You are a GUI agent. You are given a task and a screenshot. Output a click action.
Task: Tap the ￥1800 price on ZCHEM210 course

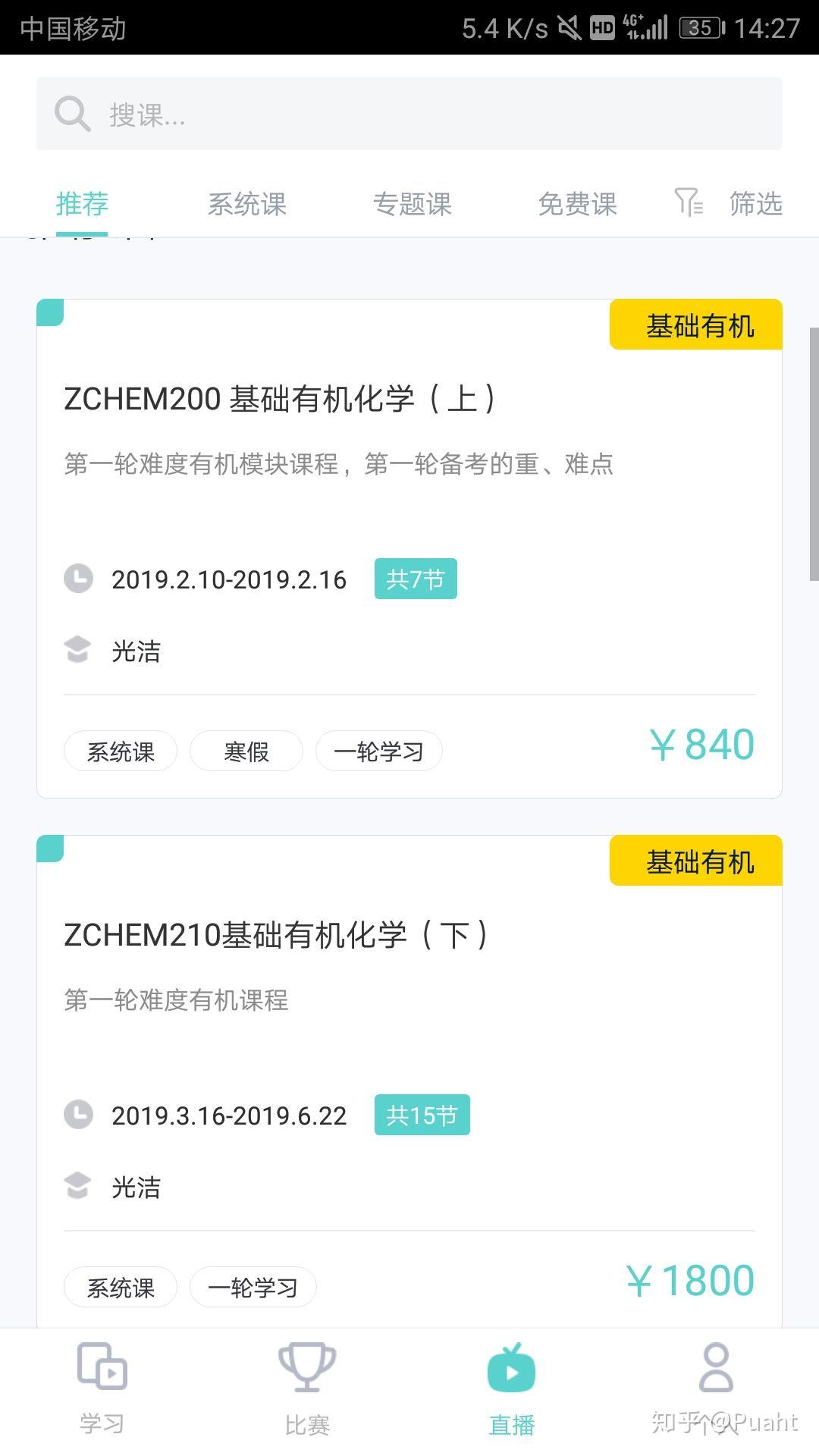tap(689, 1279)
